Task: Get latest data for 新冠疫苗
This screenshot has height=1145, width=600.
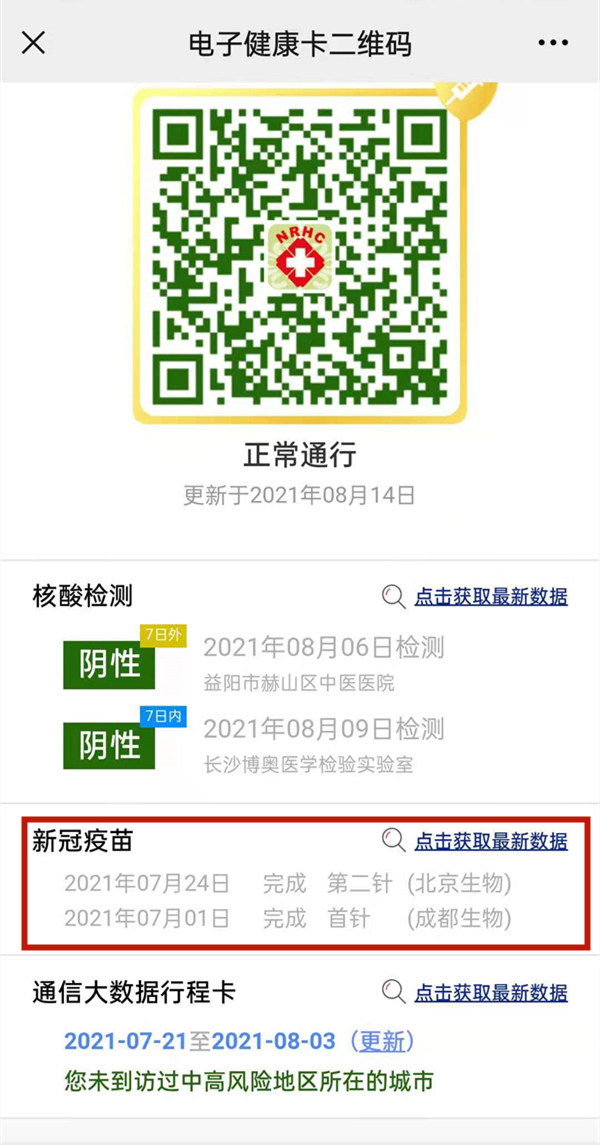Action: pos(490,841)
